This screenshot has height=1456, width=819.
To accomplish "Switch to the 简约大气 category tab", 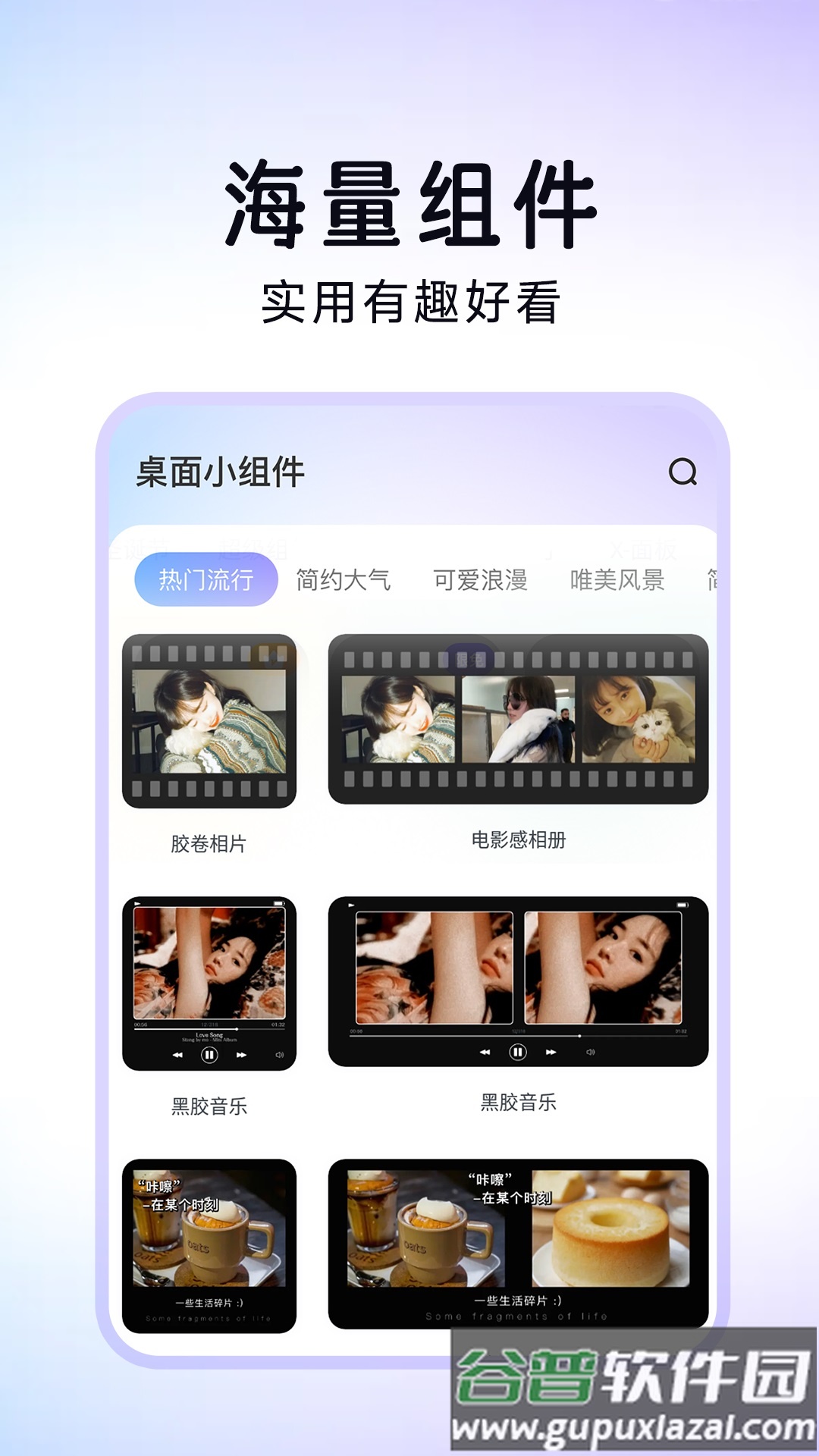I will 342,579.
